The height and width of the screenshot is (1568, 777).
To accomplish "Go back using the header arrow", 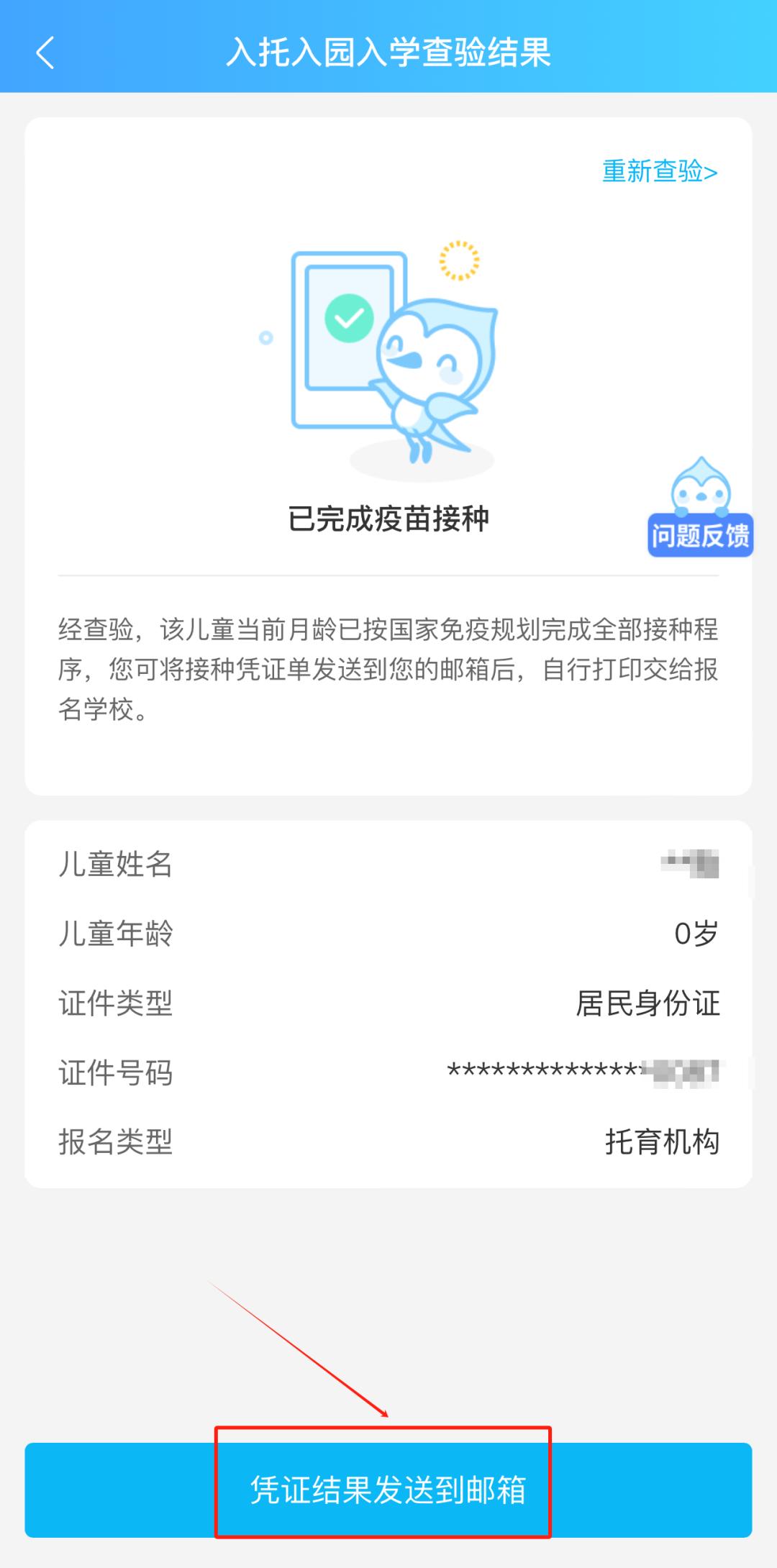I will [x=45, y=53].
